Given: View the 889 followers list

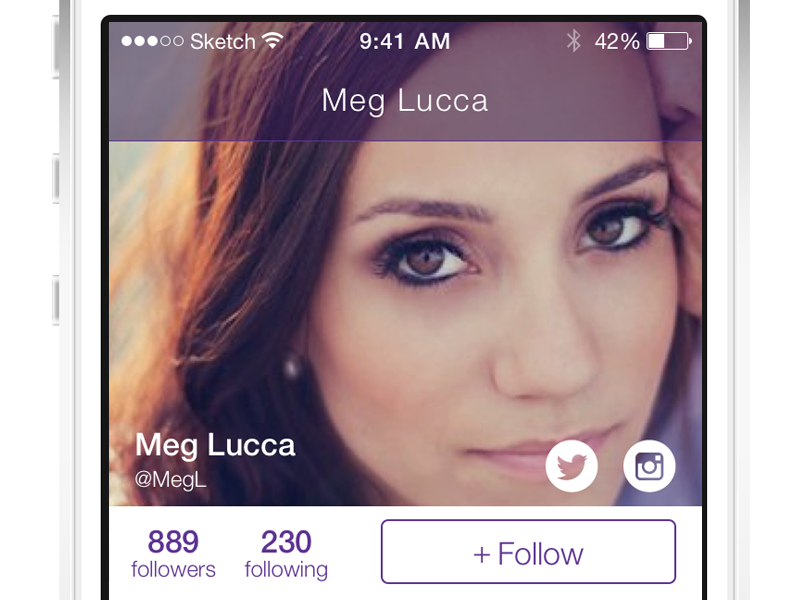Looking at the screenshot, I should click(x=173, y=554).
